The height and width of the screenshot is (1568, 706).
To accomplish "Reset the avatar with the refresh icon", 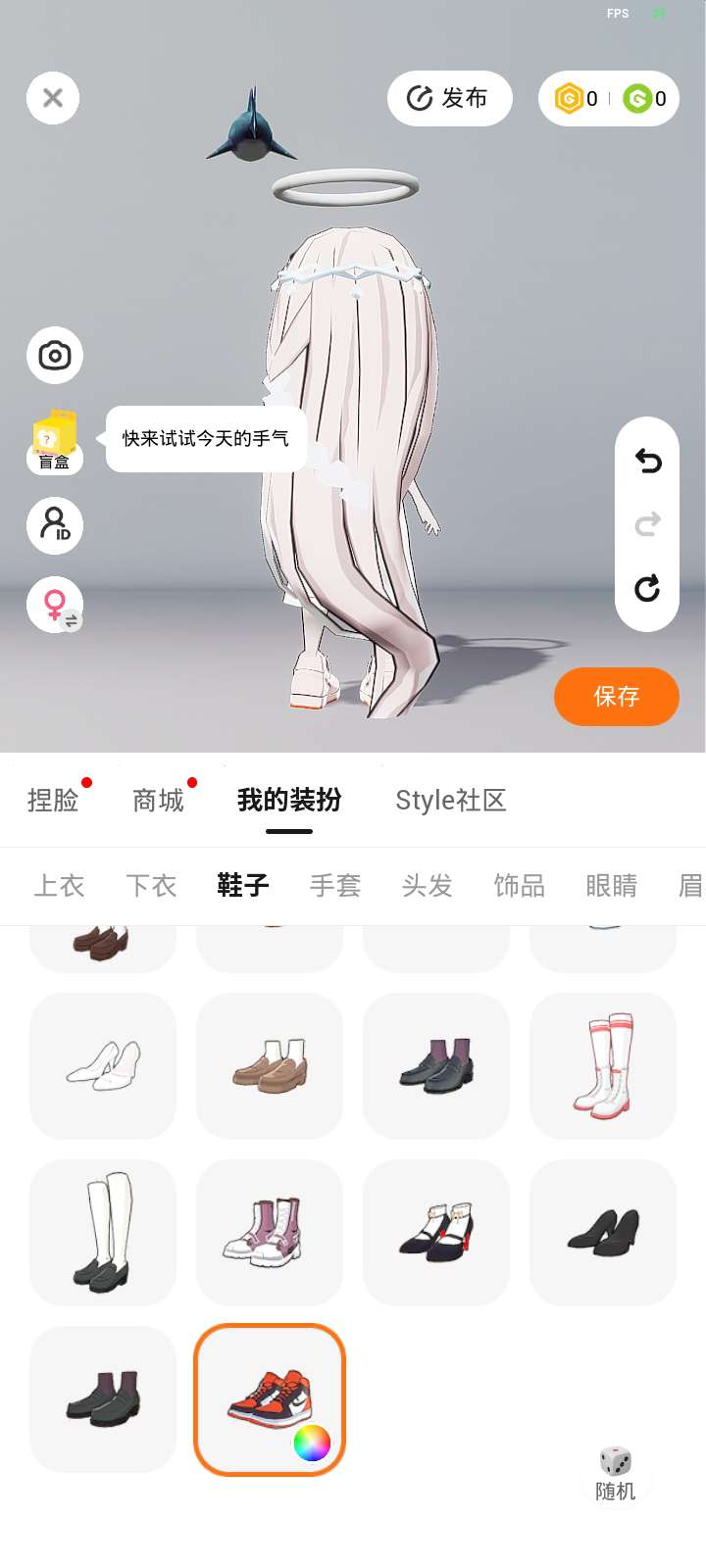I will 647,588.
